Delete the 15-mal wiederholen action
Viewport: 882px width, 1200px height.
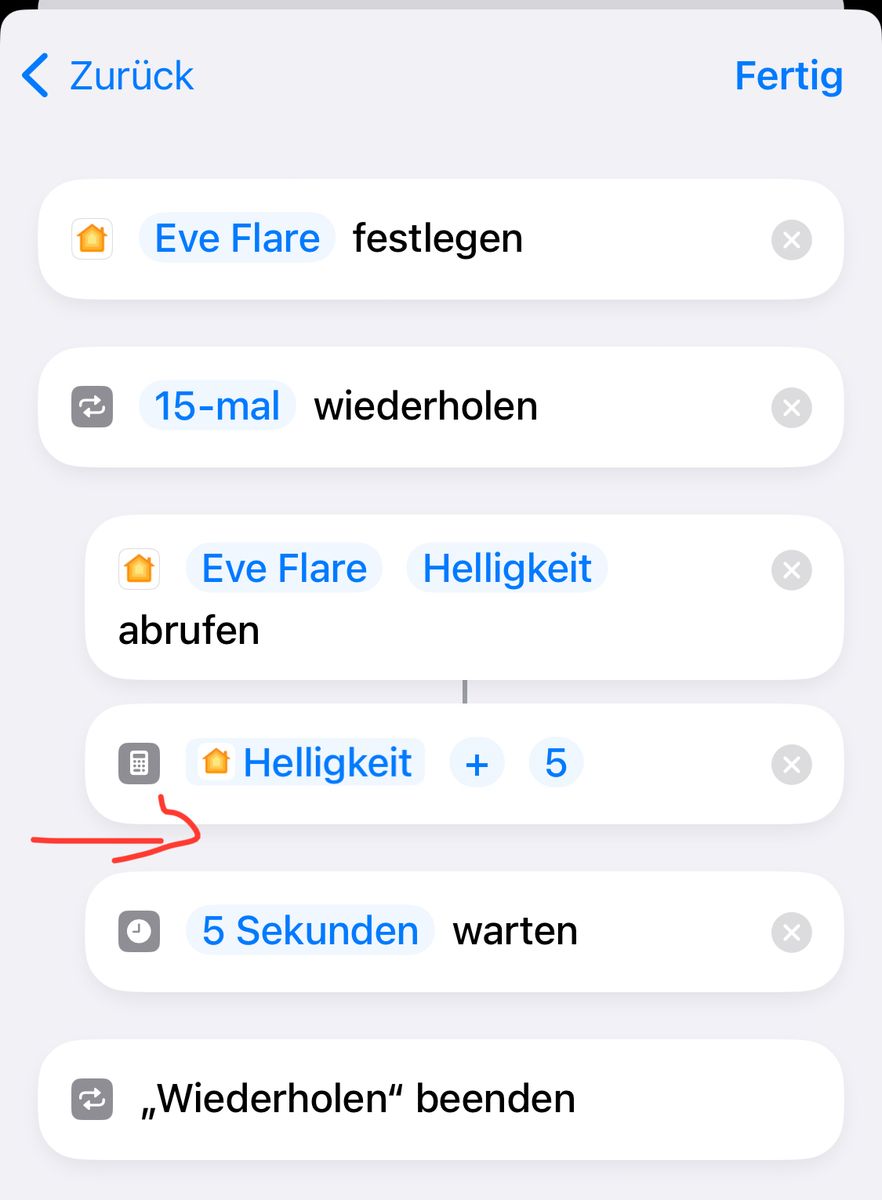click(791, 408)
